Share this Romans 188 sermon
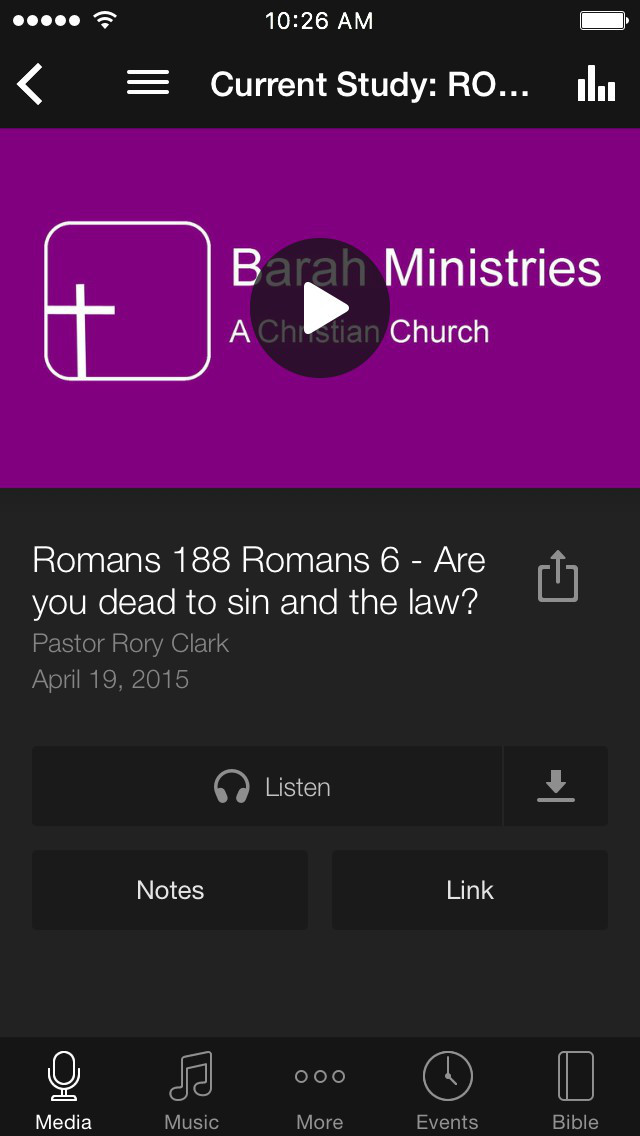Viewport: 640px width, 1136px height. (557, 577)
